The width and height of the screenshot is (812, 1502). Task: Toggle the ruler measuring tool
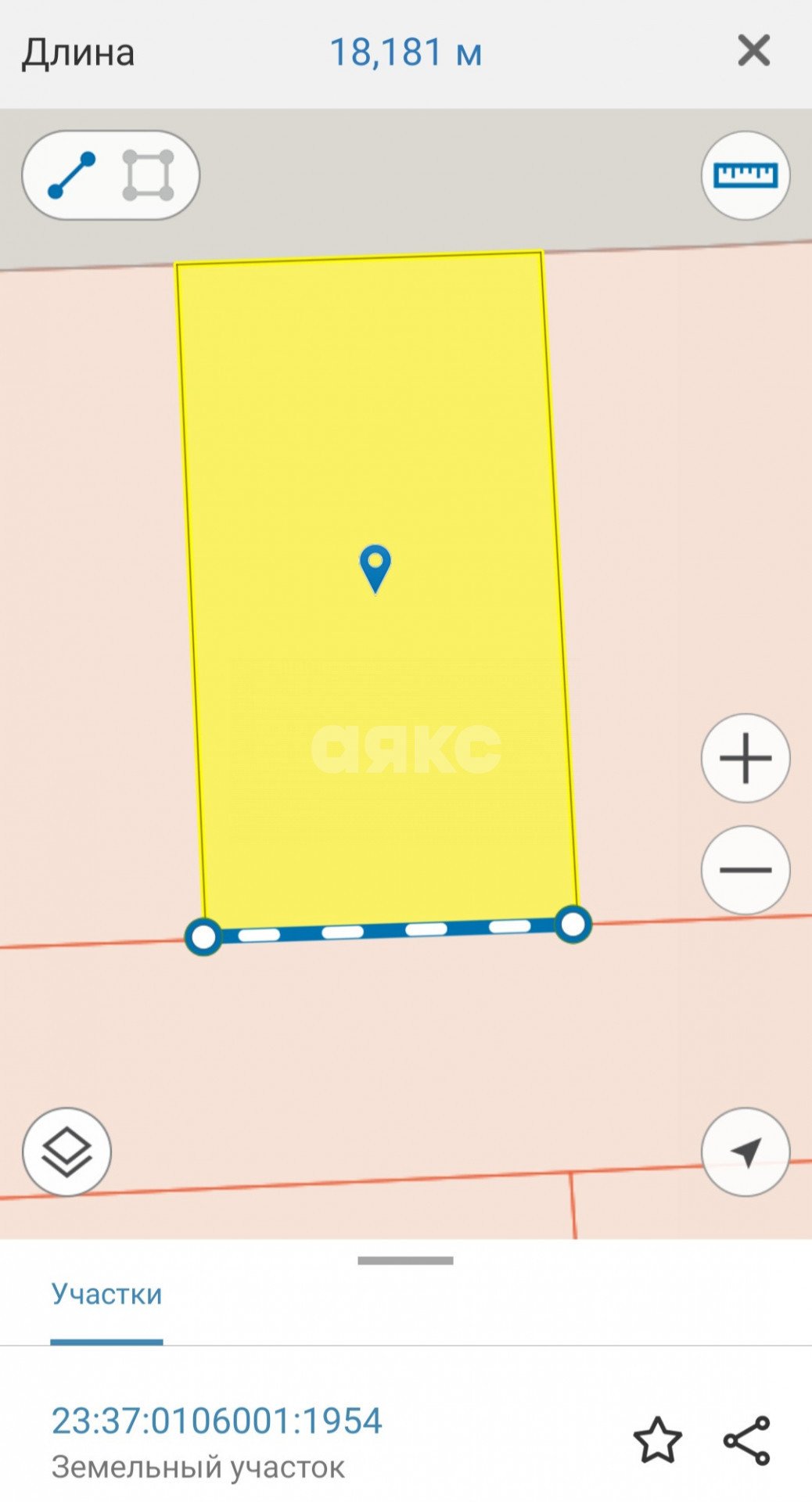[745, 175]
